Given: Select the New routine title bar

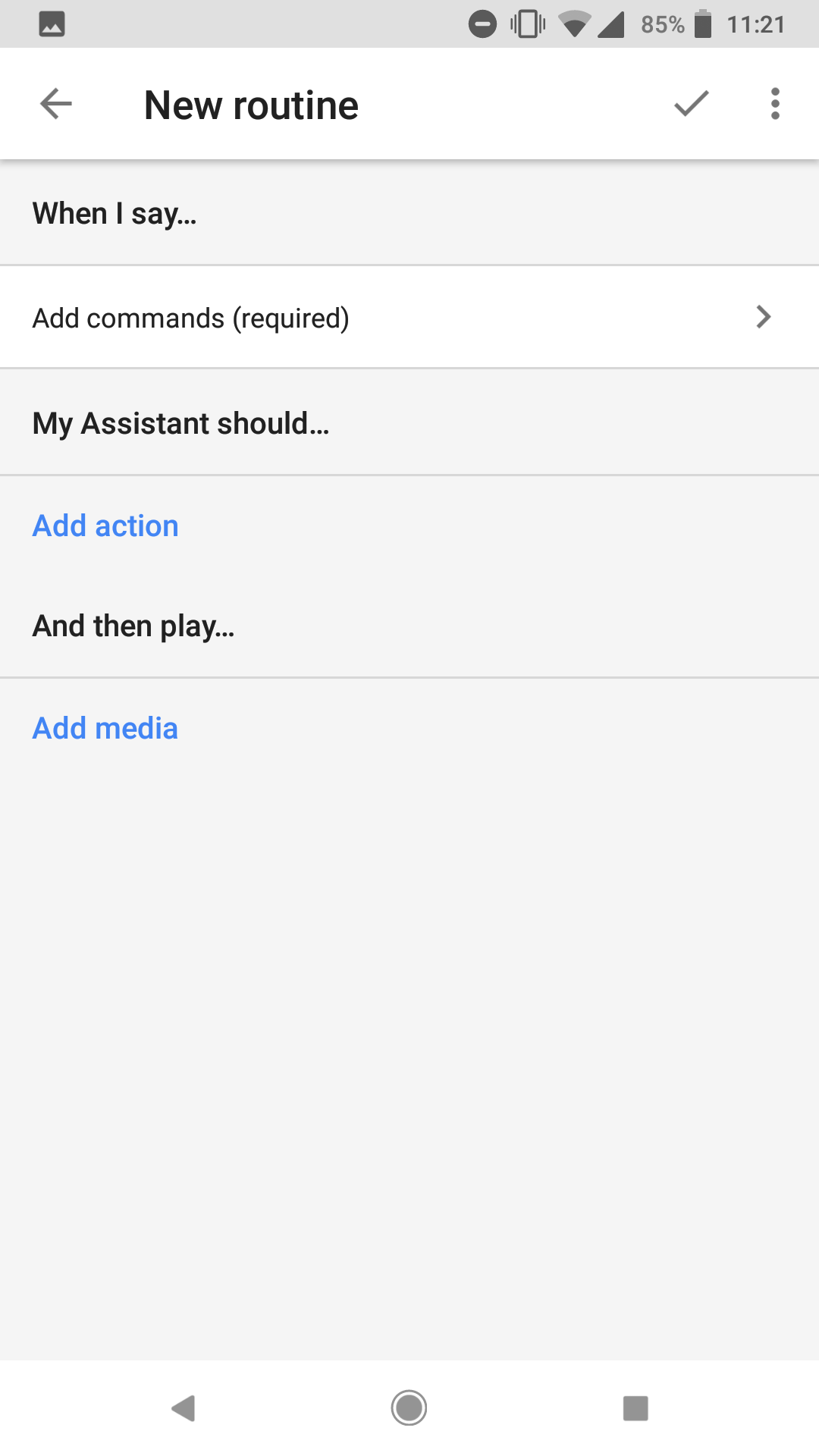Looking at the screenshot, I should click(x=250, y=104).
